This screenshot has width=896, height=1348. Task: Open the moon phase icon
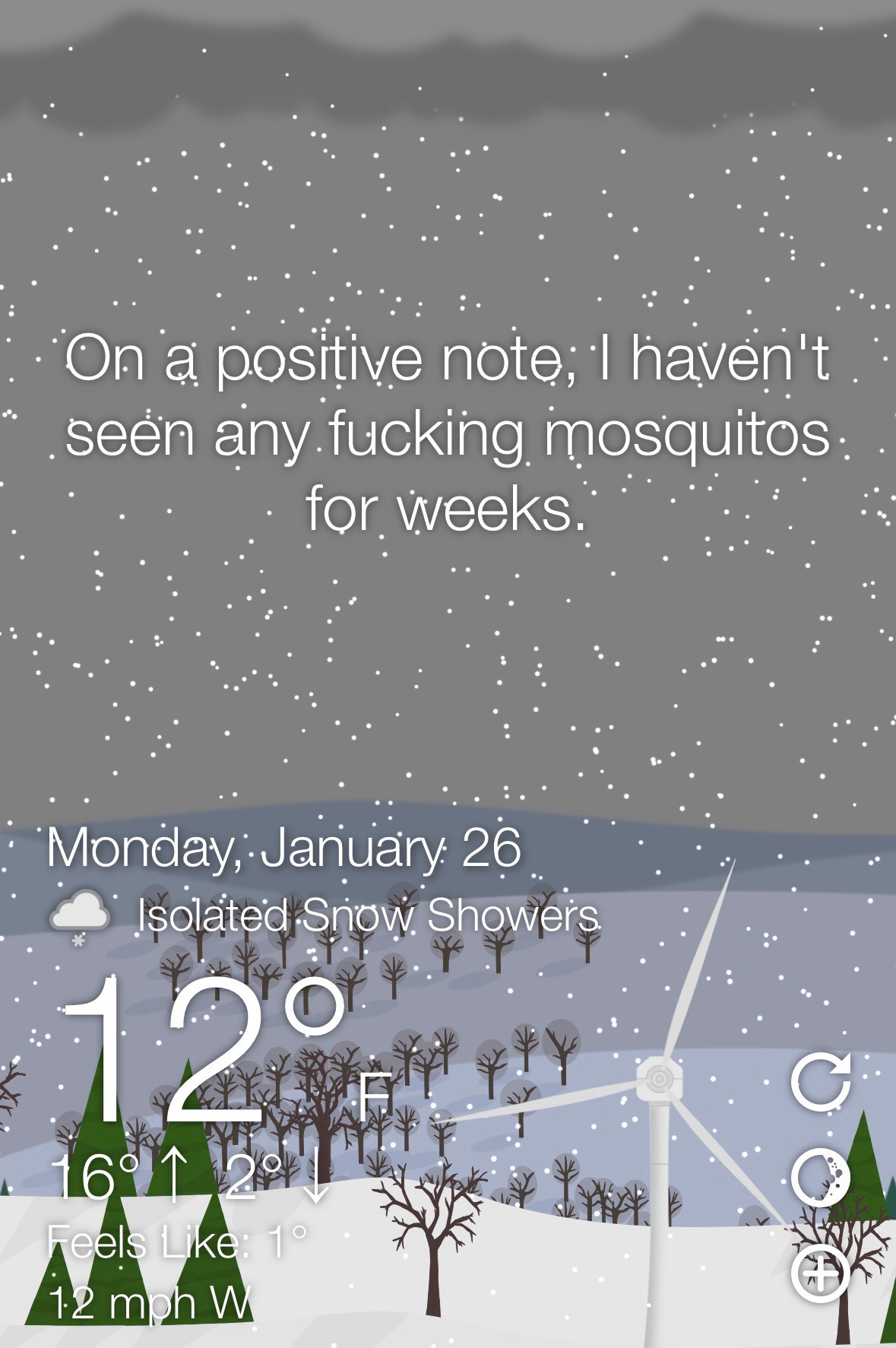(x=820, y=1177)
